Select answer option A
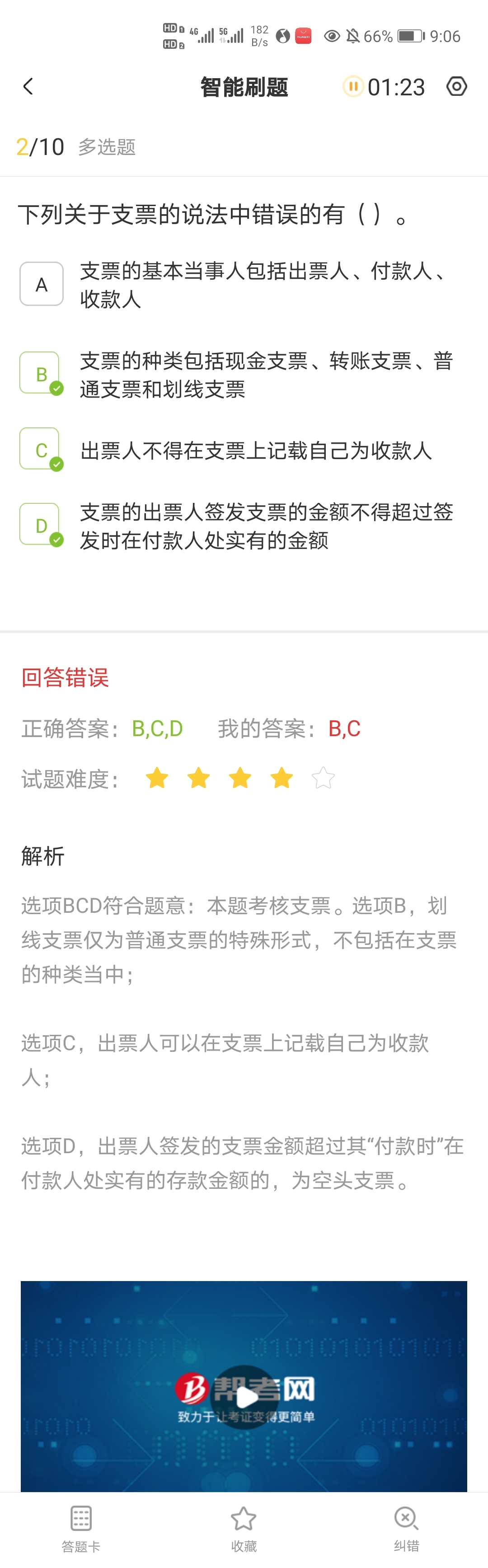This screenshot has height=1568, width=488. [x=42, y=284]
